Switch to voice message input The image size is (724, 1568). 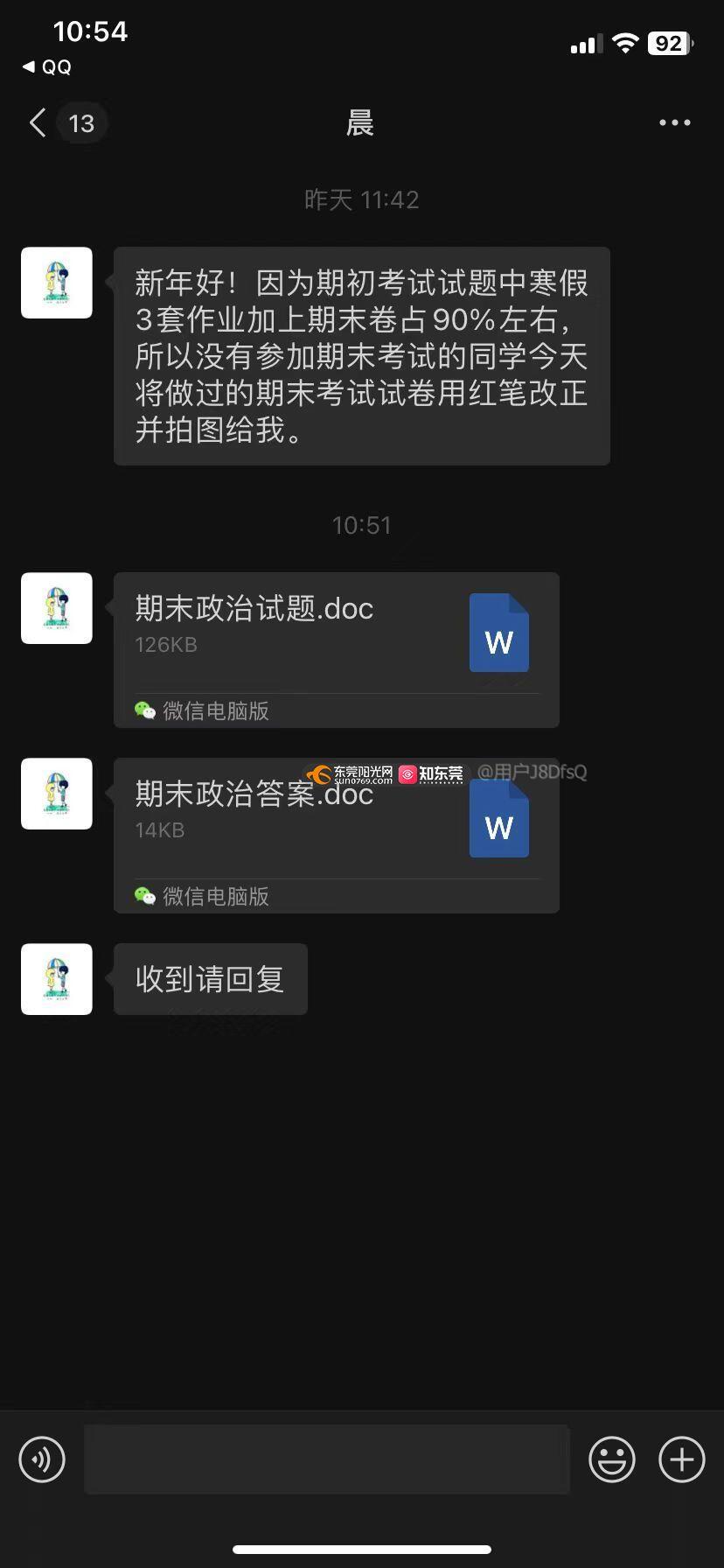point(42,1459)
